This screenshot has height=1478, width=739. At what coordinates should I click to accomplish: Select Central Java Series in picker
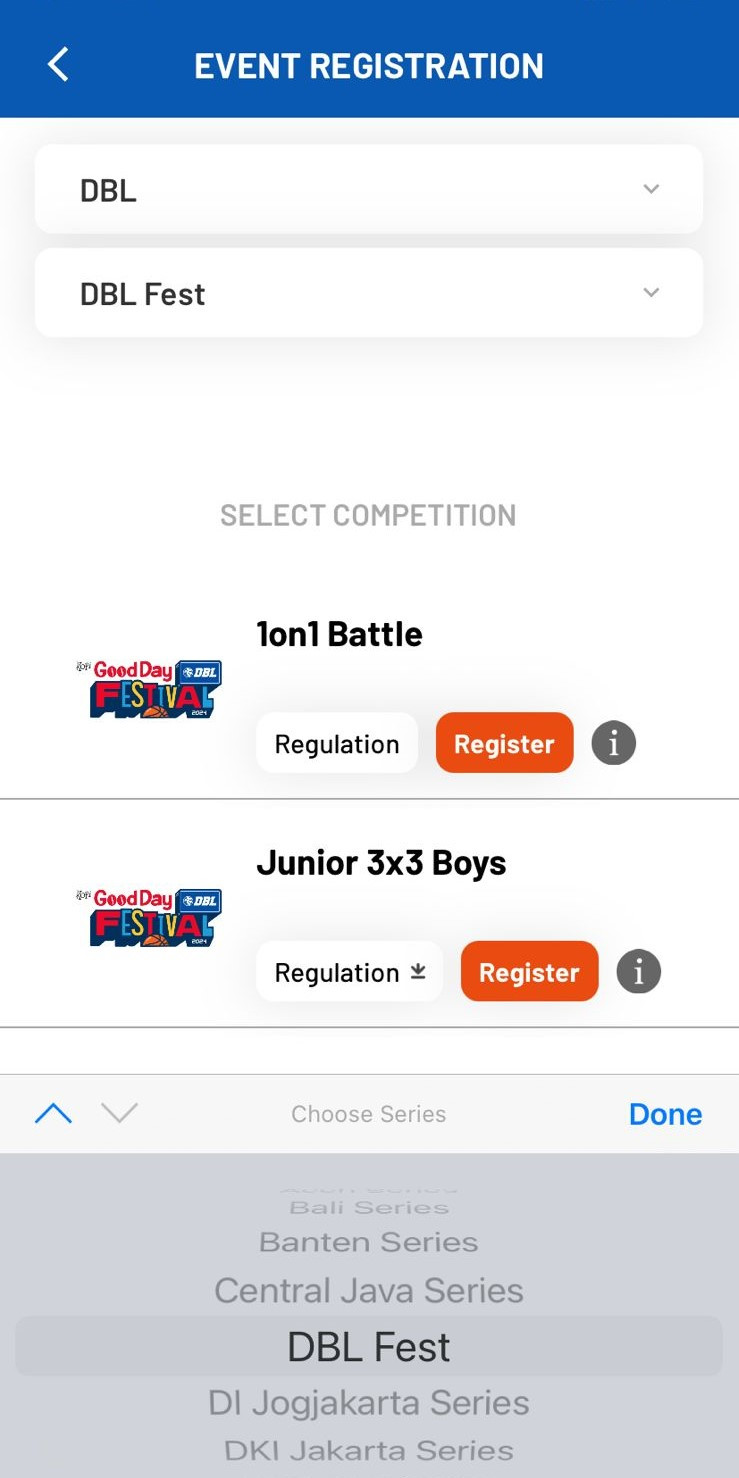tap(369, 1291)
